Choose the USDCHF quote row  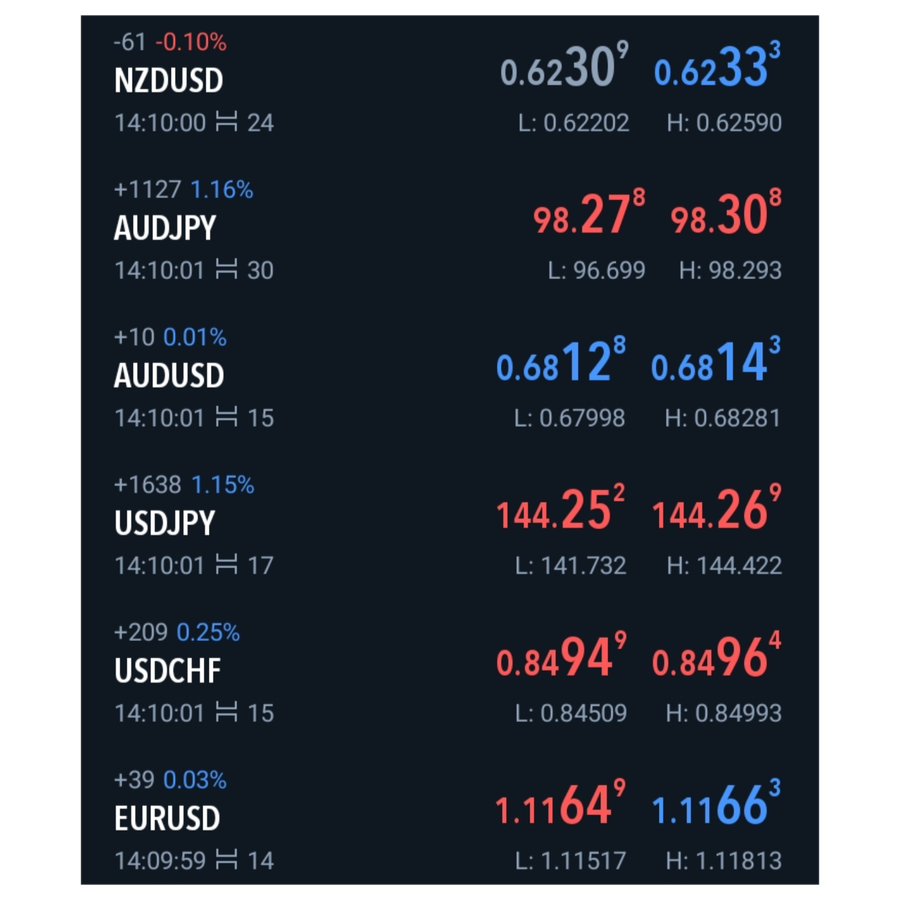click(449, 673)
